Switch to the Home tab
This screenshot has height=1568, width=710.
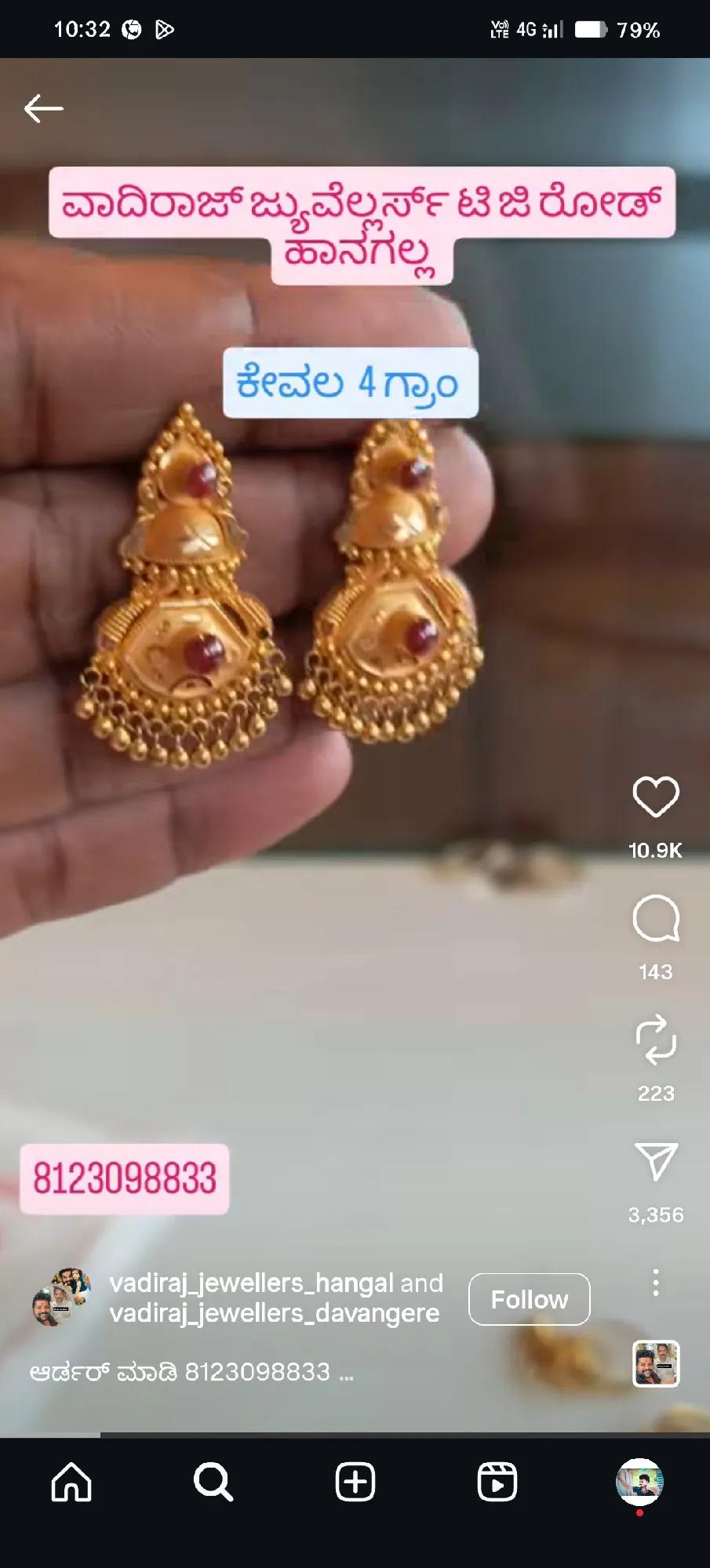click(x=71, y=1483)
